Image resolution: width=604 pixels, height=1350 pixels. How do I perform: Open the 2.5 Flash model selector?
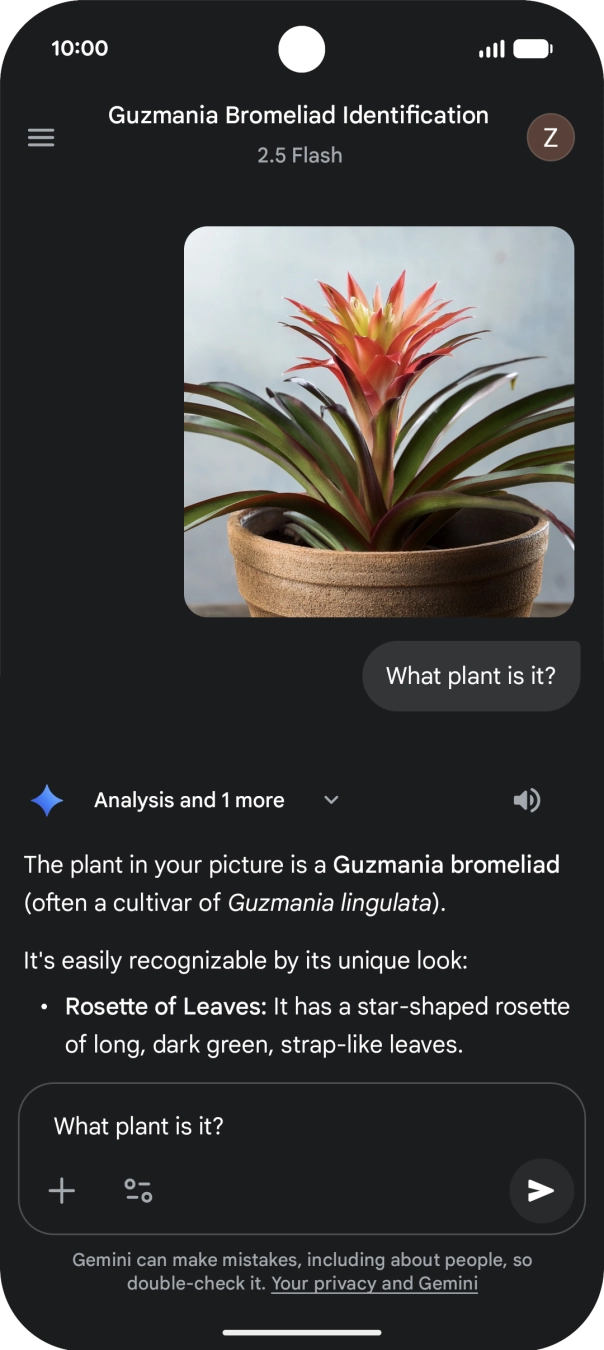299,155
